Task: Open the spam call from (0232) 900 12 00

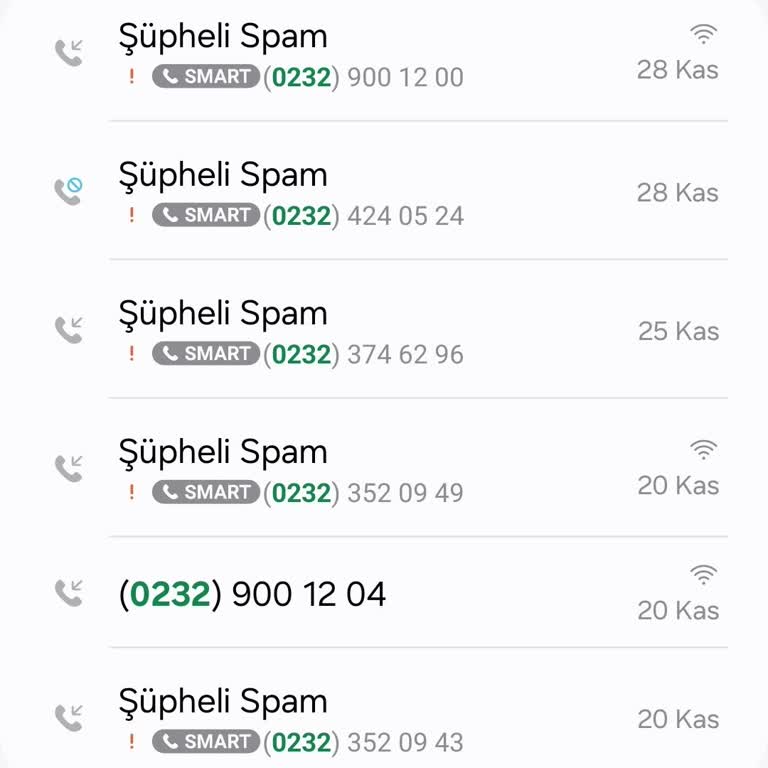Action: (384, 55)
